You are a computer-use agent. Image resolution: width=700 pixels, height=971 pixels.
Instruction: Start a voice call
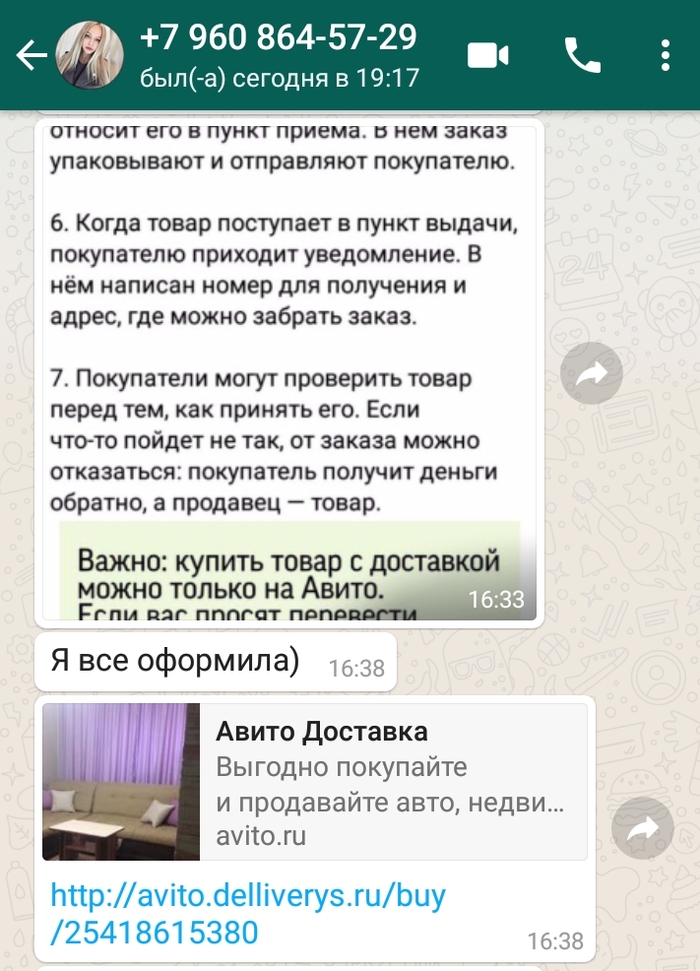tap(582, 56)
